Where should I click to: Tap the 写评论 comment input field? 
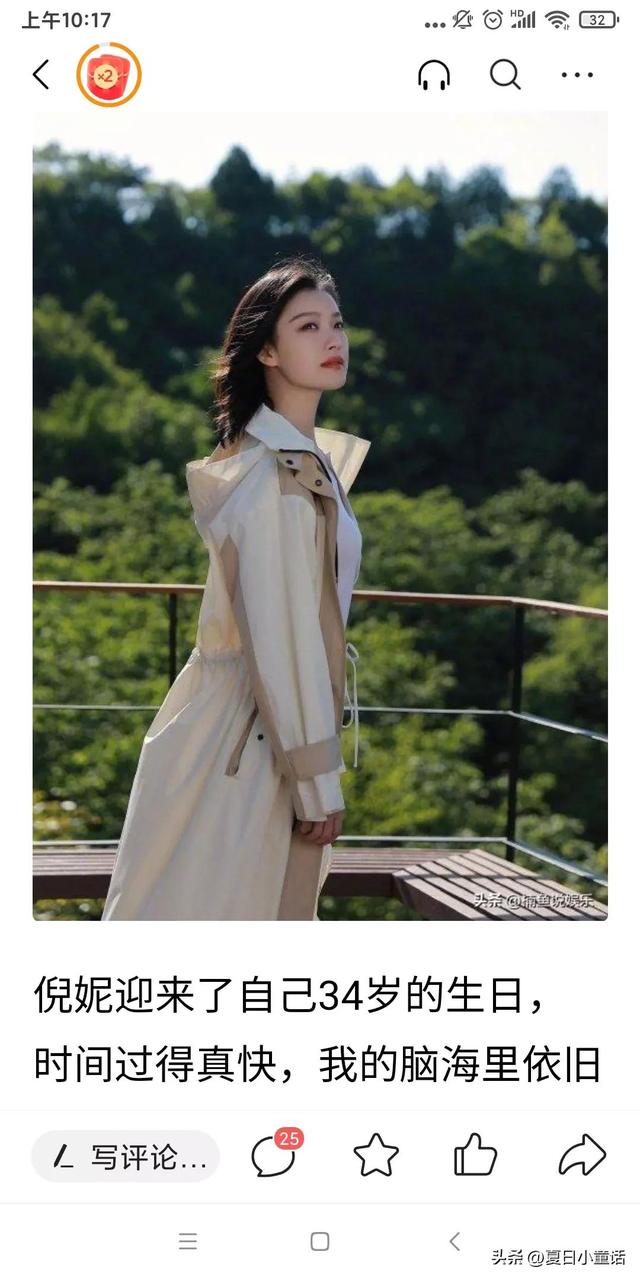tap(126, 1157)
